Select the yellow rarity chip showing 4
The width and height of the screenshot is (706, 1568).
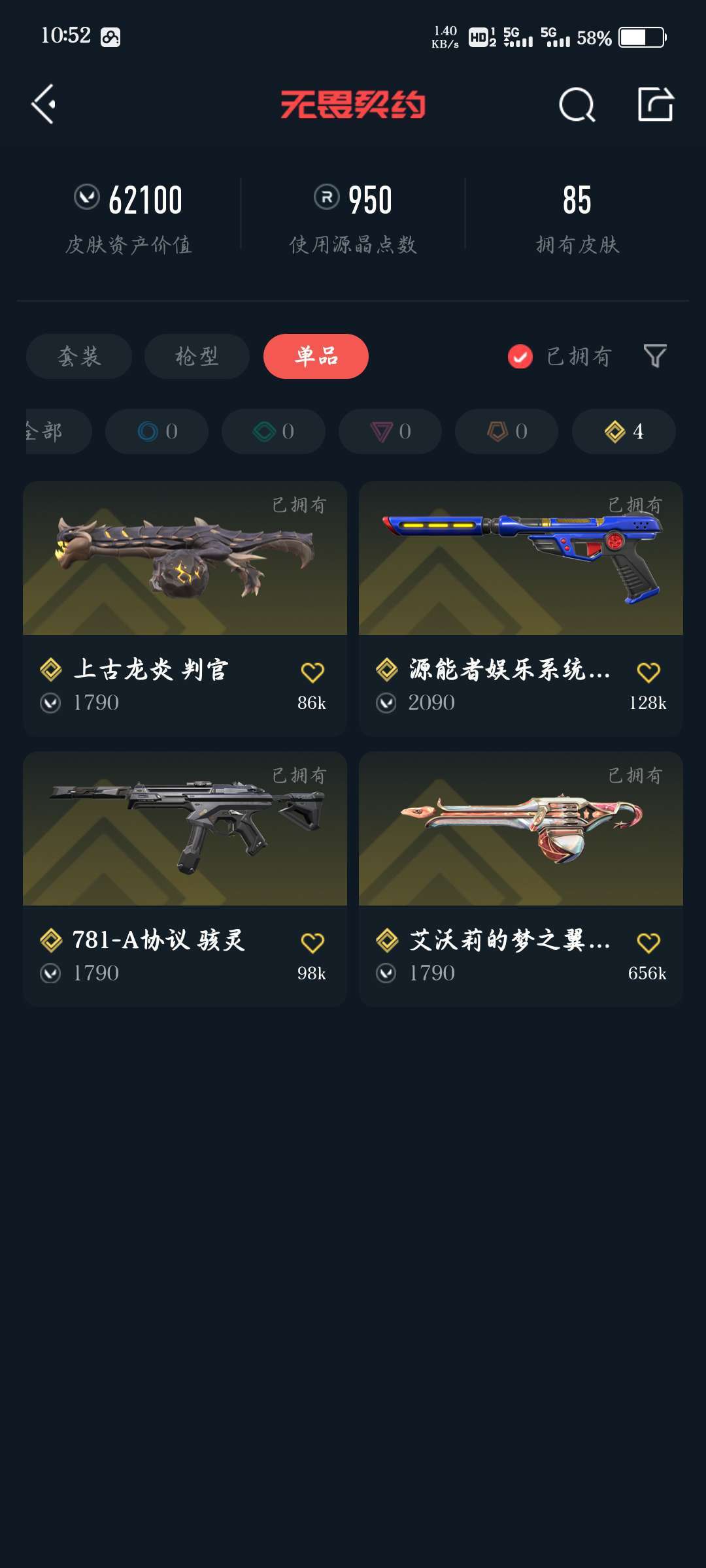pyautogui.click(x=624, y=431)
